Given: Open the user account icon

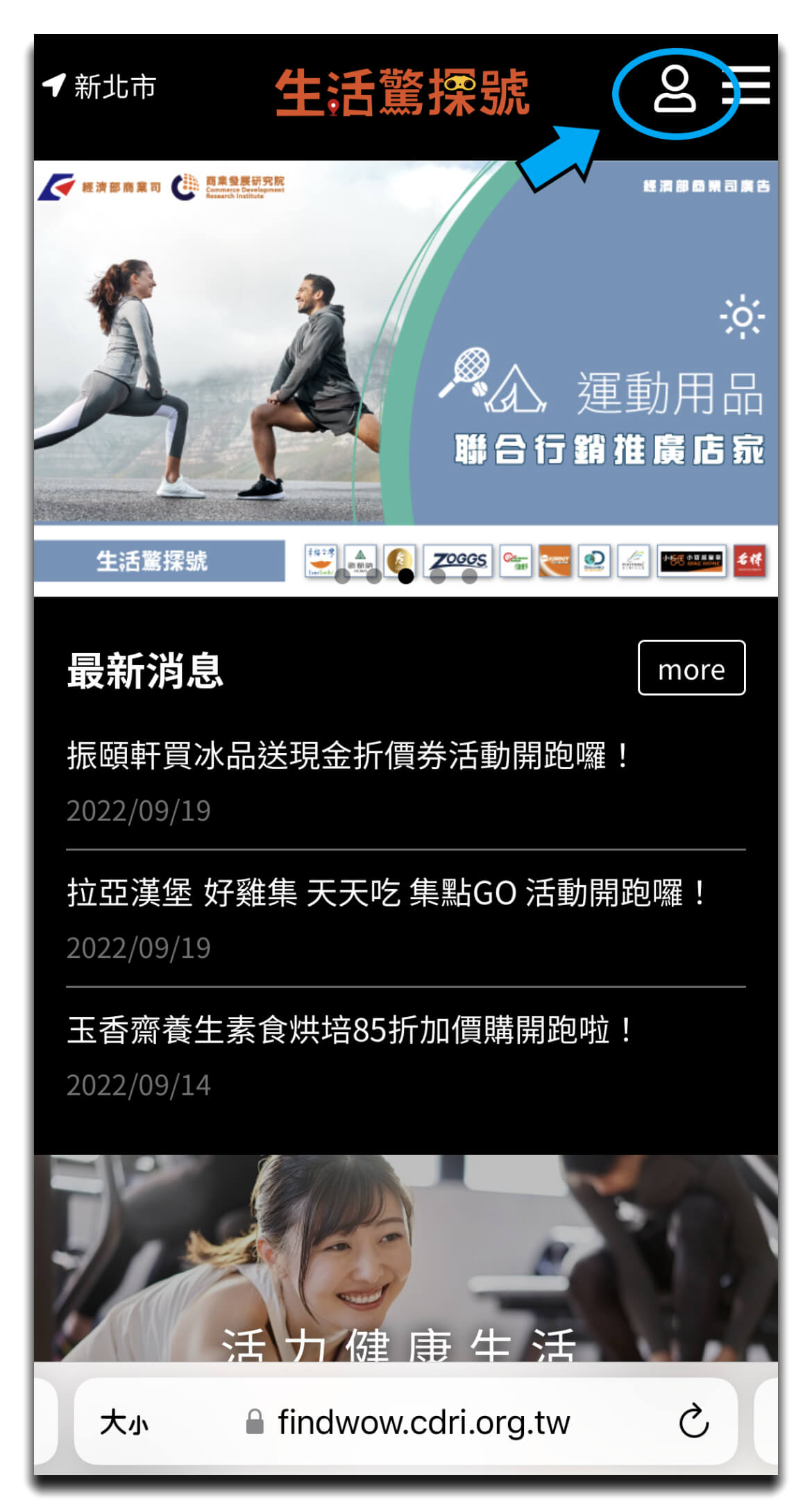Looking at the screenshot, I should coord(673,90).
